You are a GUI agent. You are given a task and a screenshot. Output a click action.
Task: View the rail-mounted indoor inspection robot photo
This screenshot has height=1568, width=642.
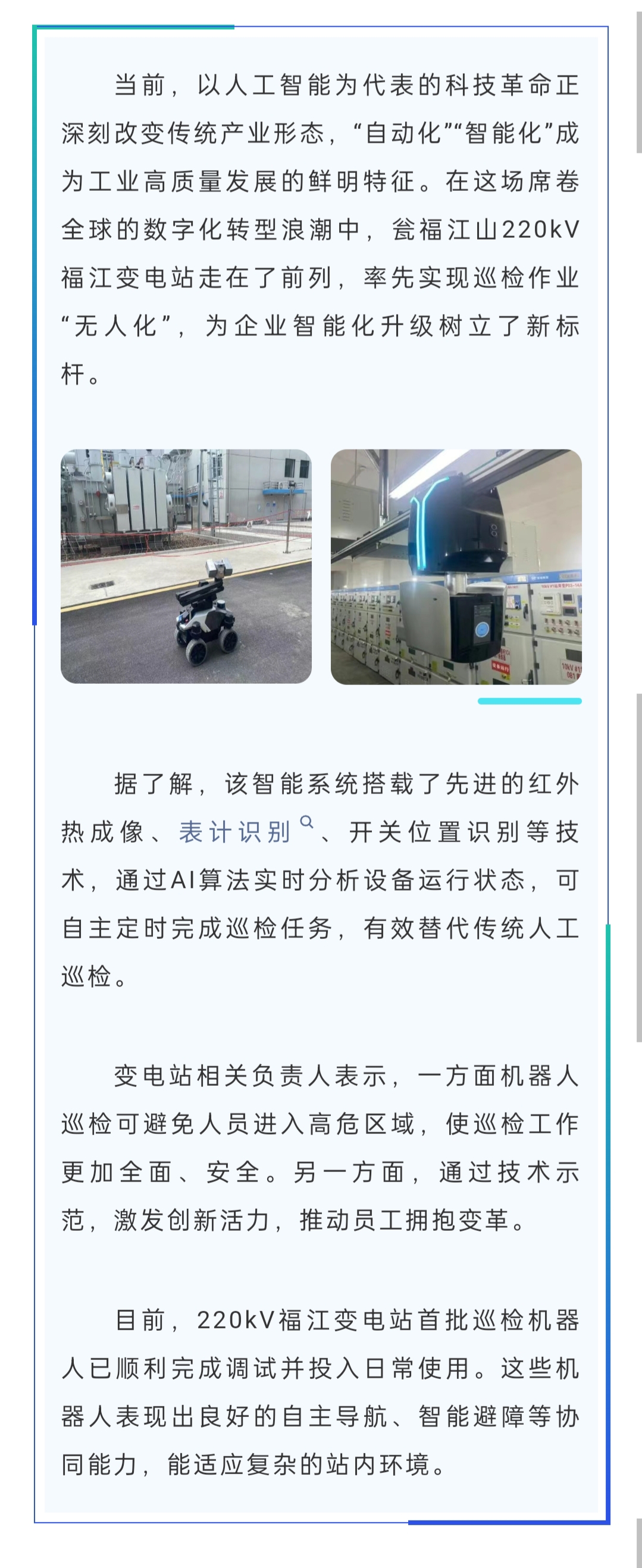(x=456, y=566)
